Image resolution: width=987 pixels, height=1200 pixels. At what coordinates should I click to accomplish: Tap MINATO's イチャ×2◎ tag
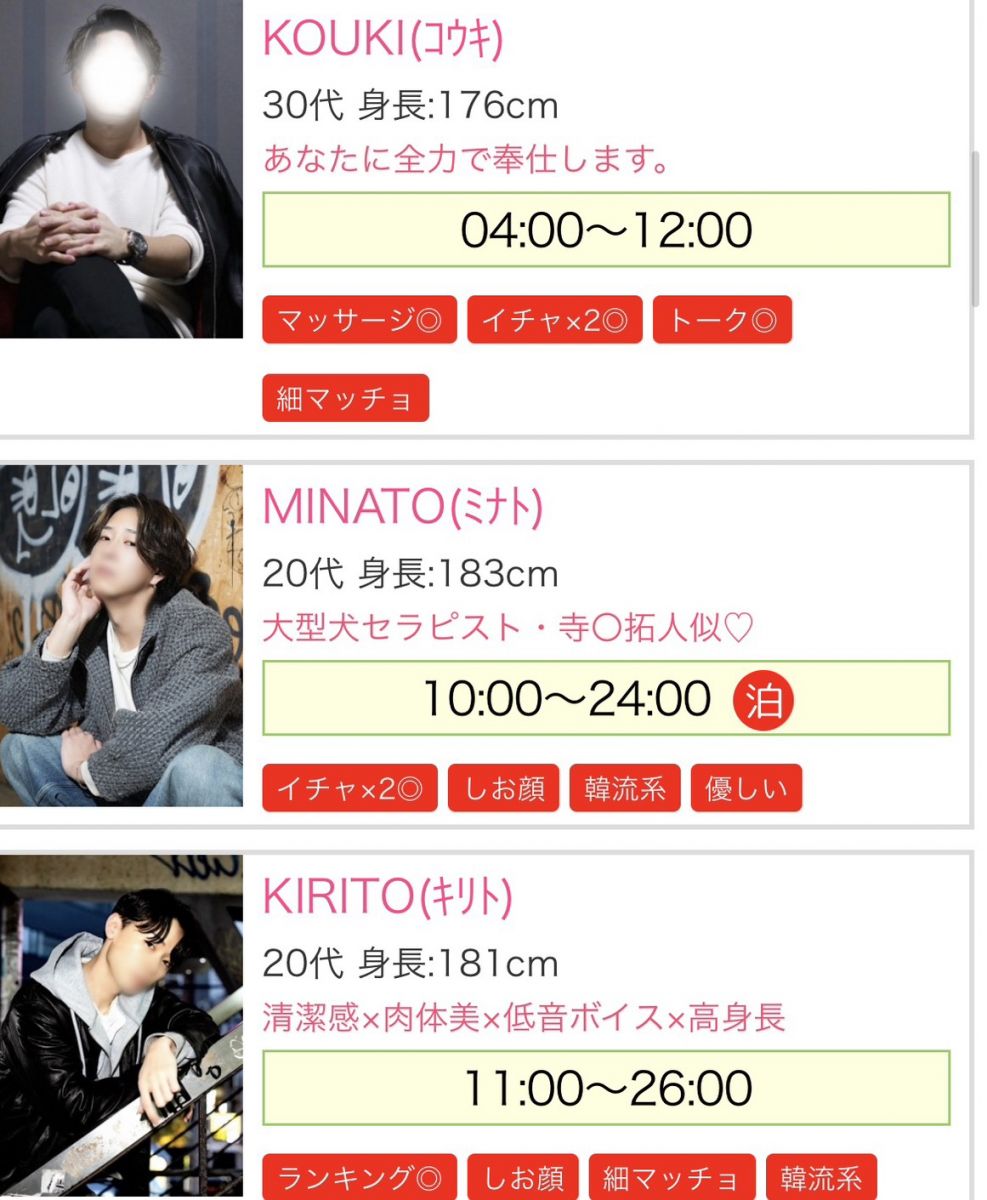[349, 789]
